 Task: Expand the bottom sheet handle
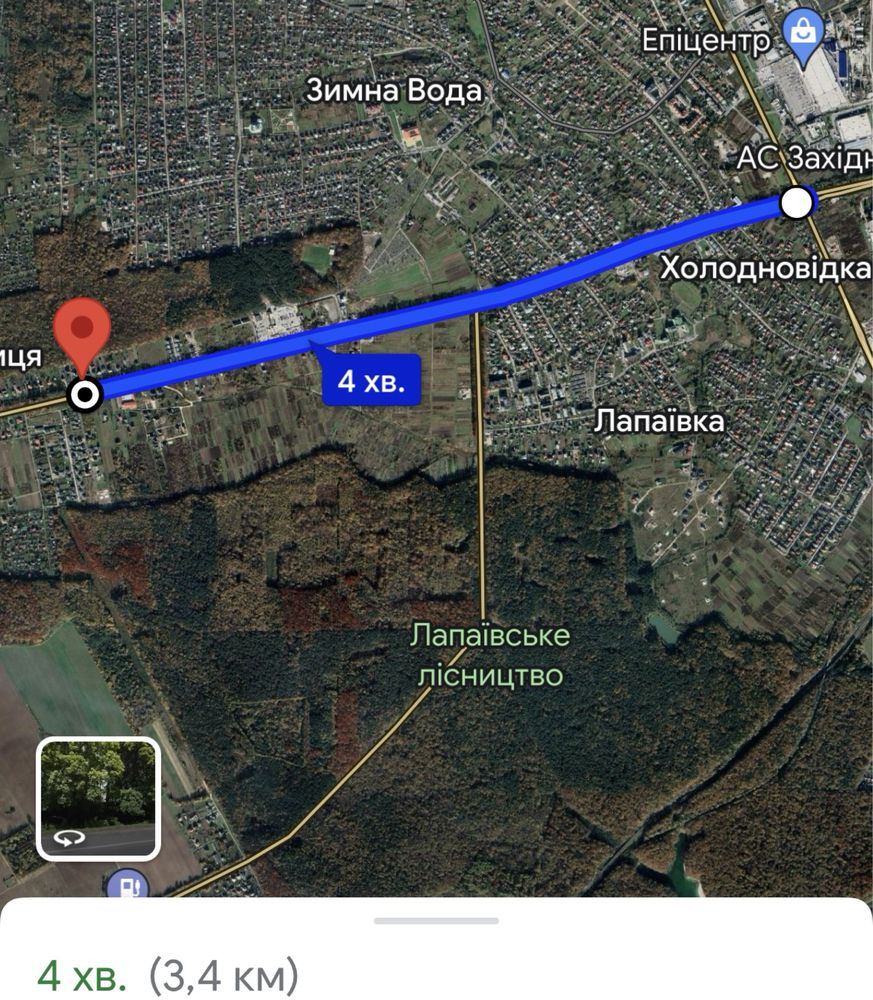pos(436,920)
